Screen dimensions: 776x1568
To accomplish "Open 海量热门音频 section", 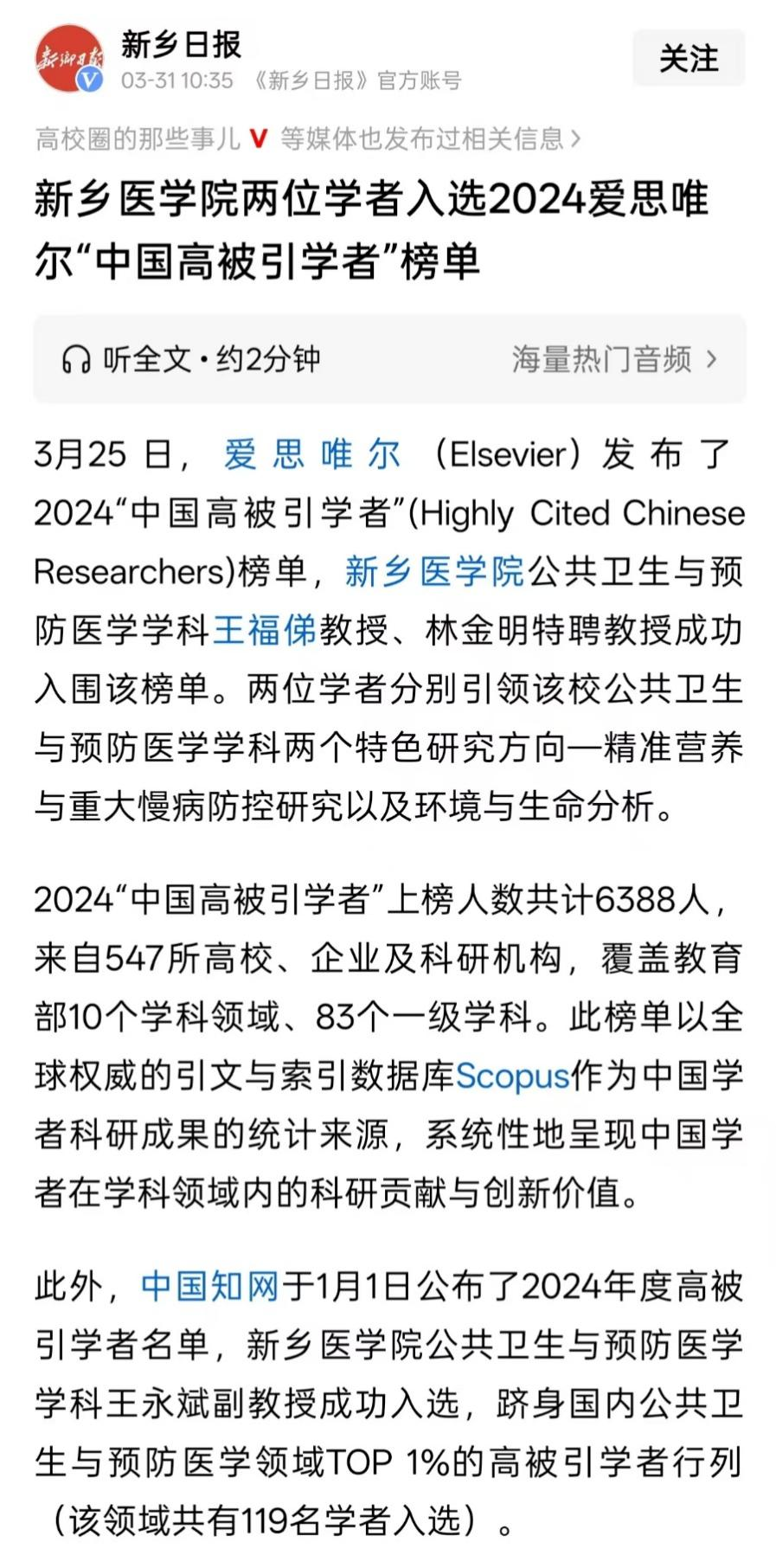I will [x=614, y=358].
